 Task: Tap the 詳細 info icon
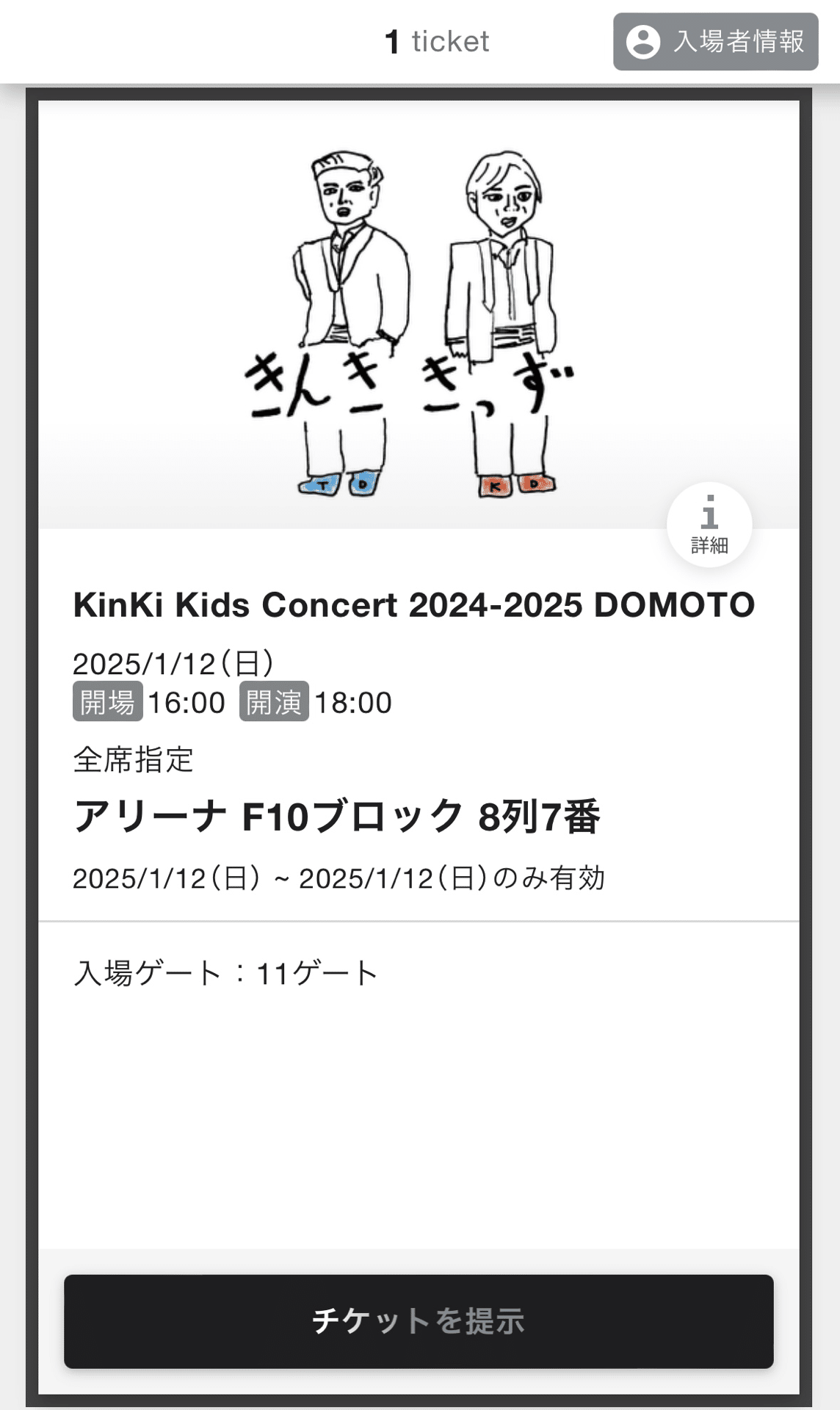point(709,524)
